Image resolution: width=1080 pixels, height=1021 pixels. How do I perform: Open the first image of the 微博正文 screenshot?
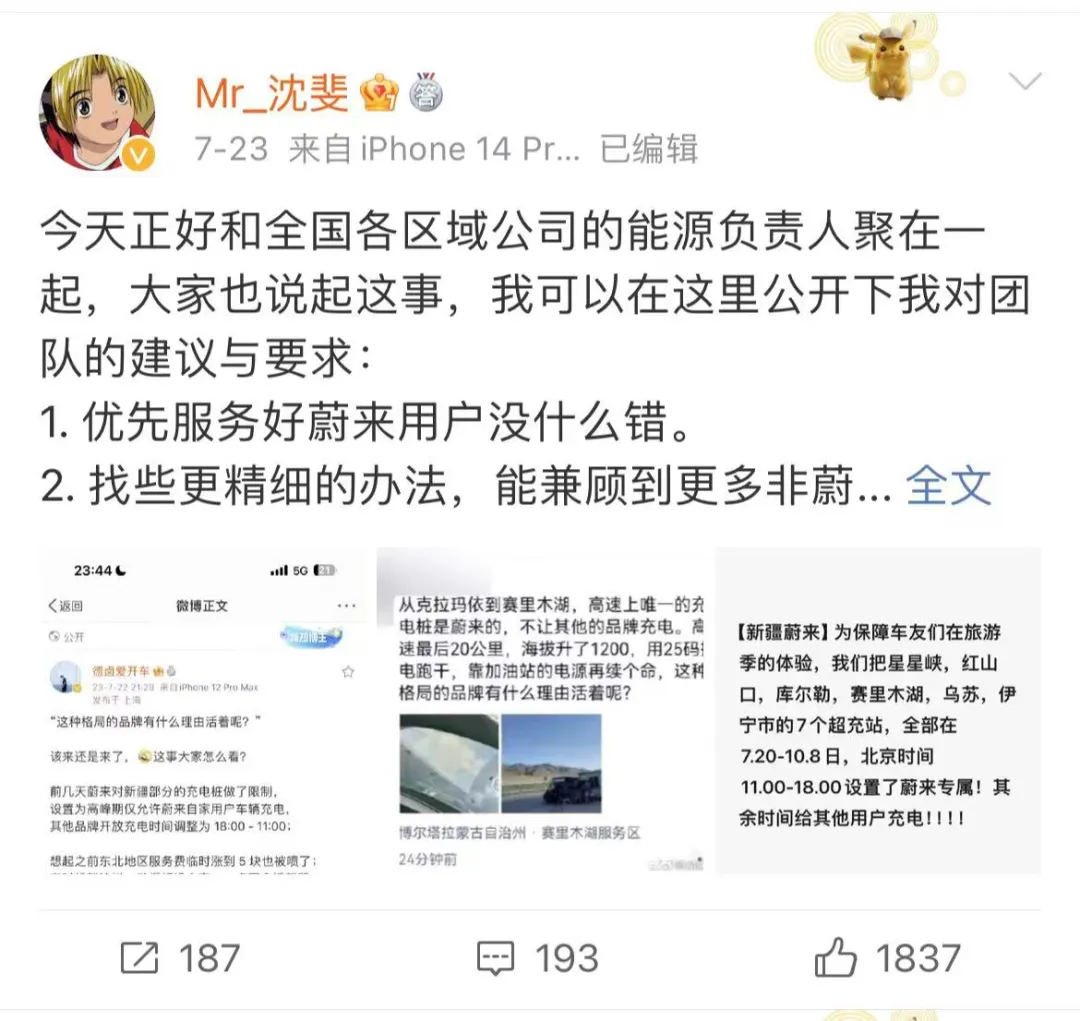coord(203,711)
